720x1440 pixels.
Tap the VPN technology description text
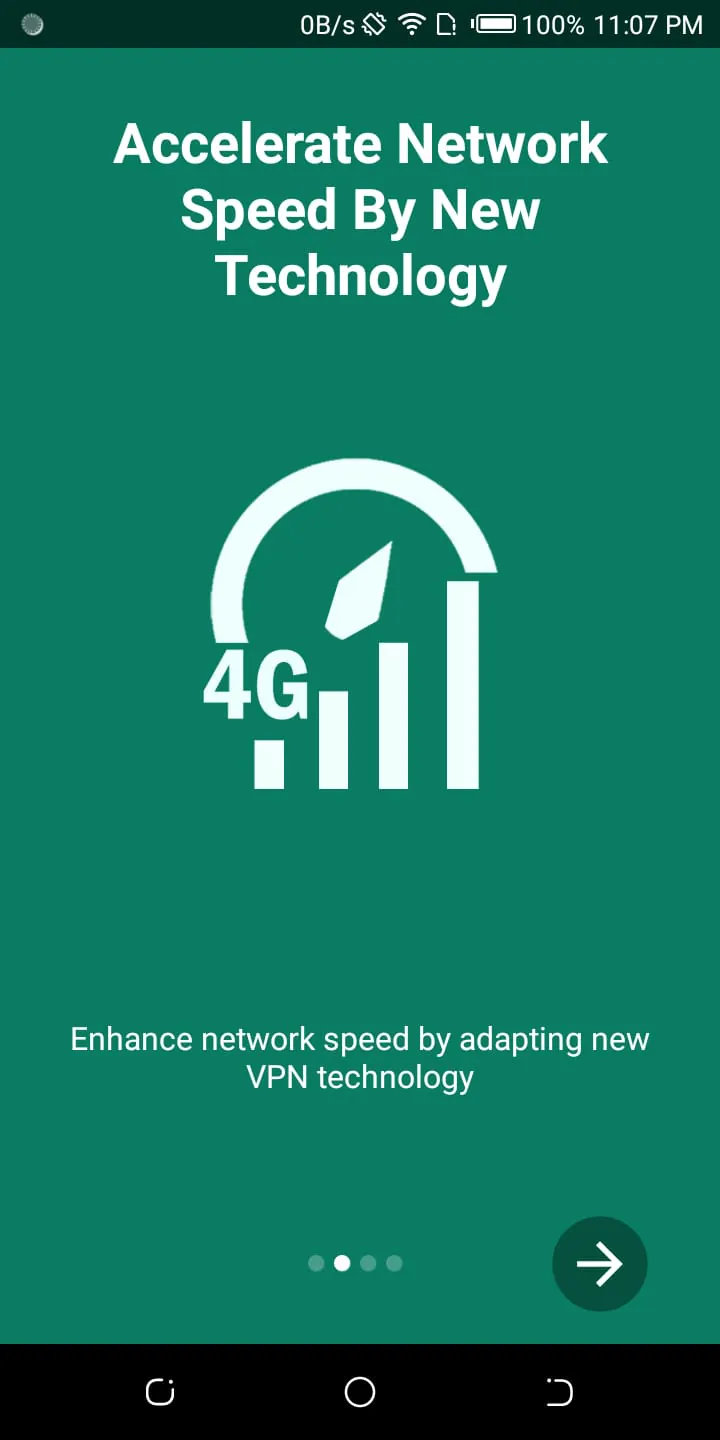click(x=360, y=1057)
